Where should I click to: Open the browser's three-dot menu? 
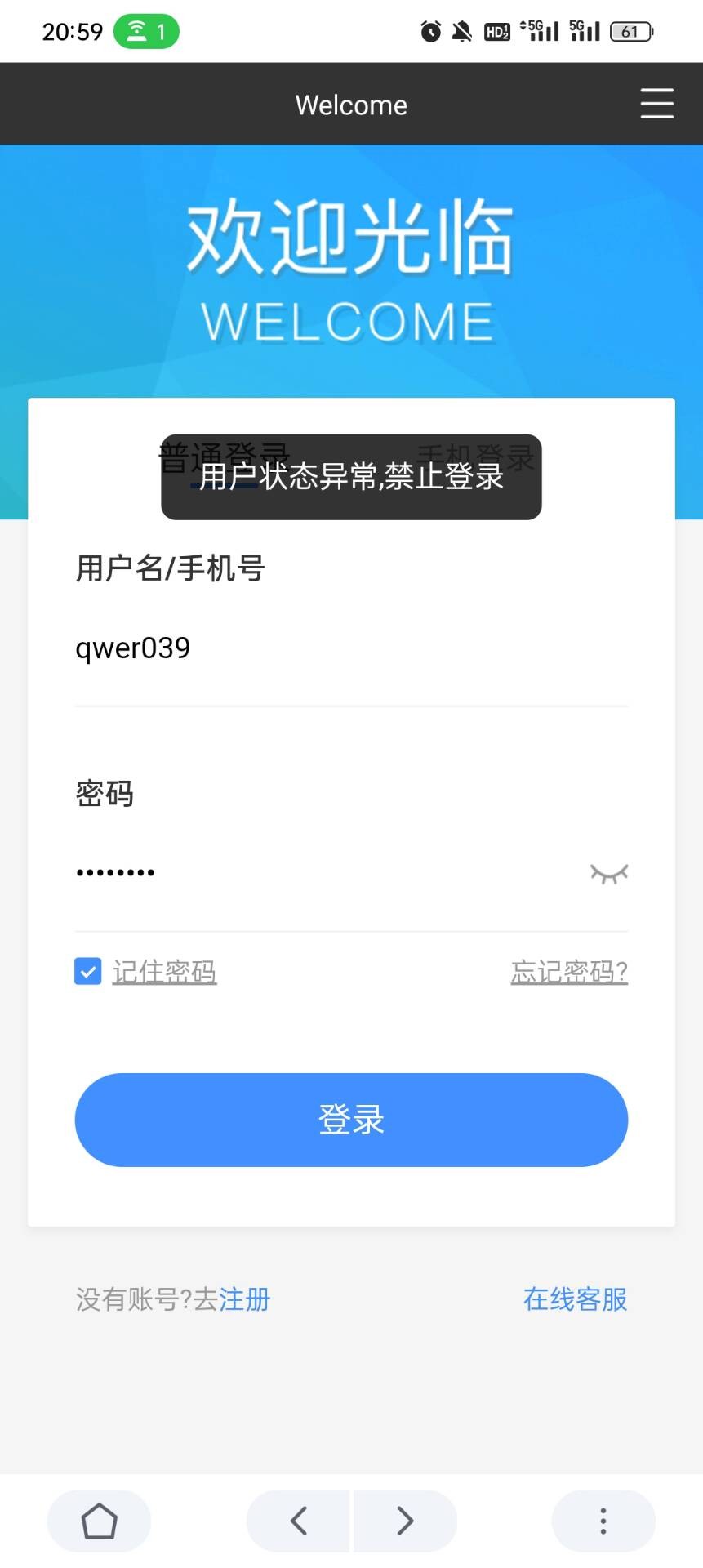tap(603, 1521)
